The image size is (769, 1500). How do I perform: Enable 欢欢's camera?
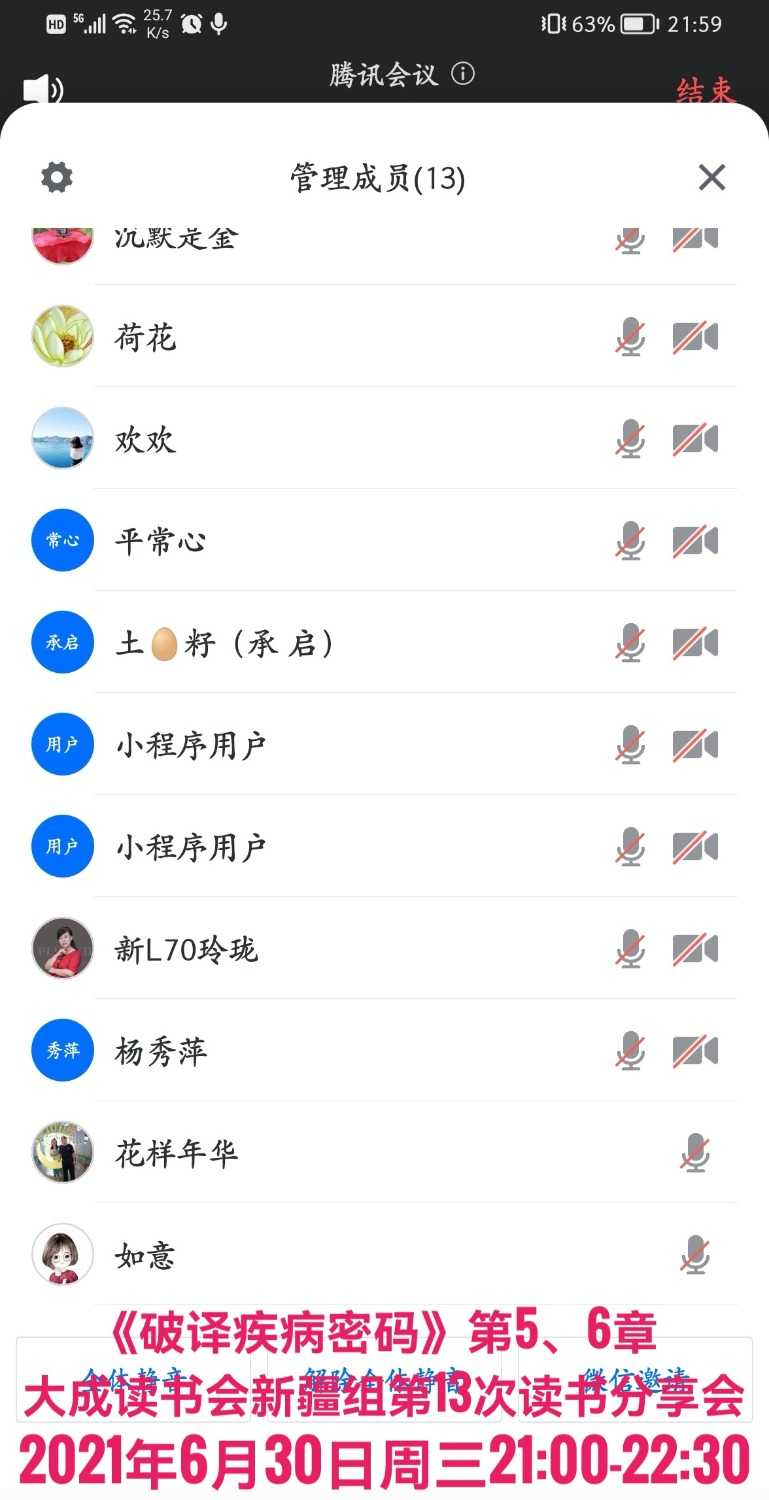pos(695,438)
